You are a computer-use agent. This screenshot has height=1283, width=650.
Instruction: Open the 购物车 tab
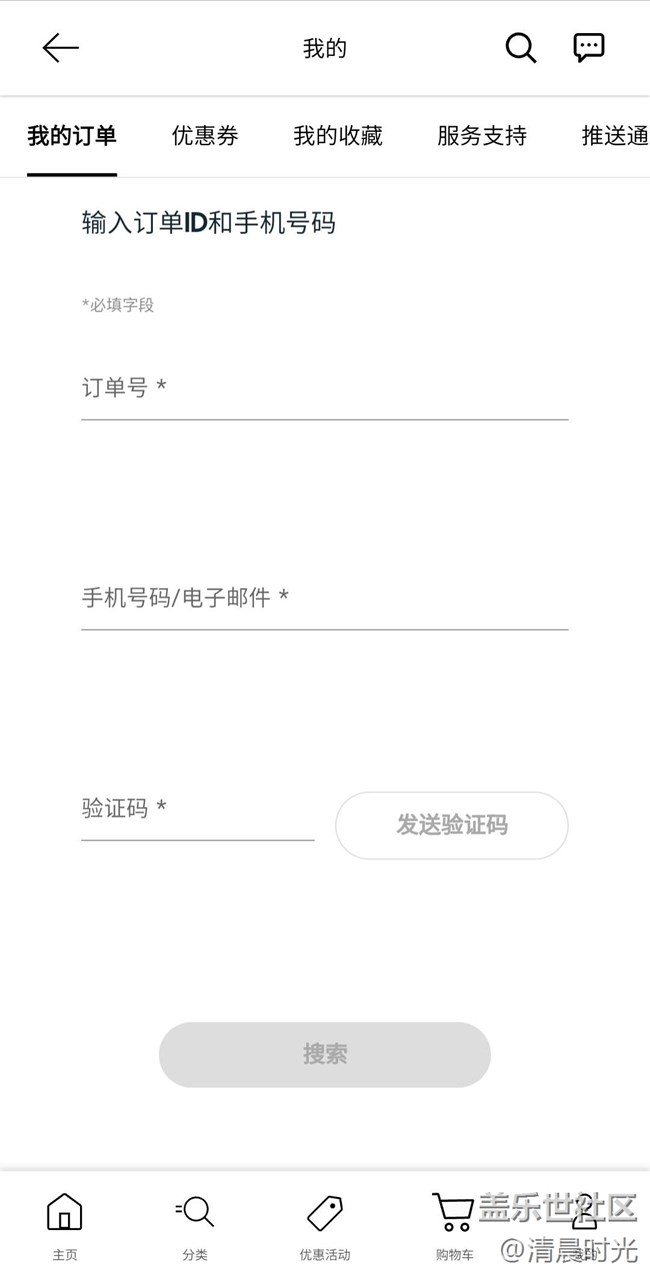[x=455, y=1227]
